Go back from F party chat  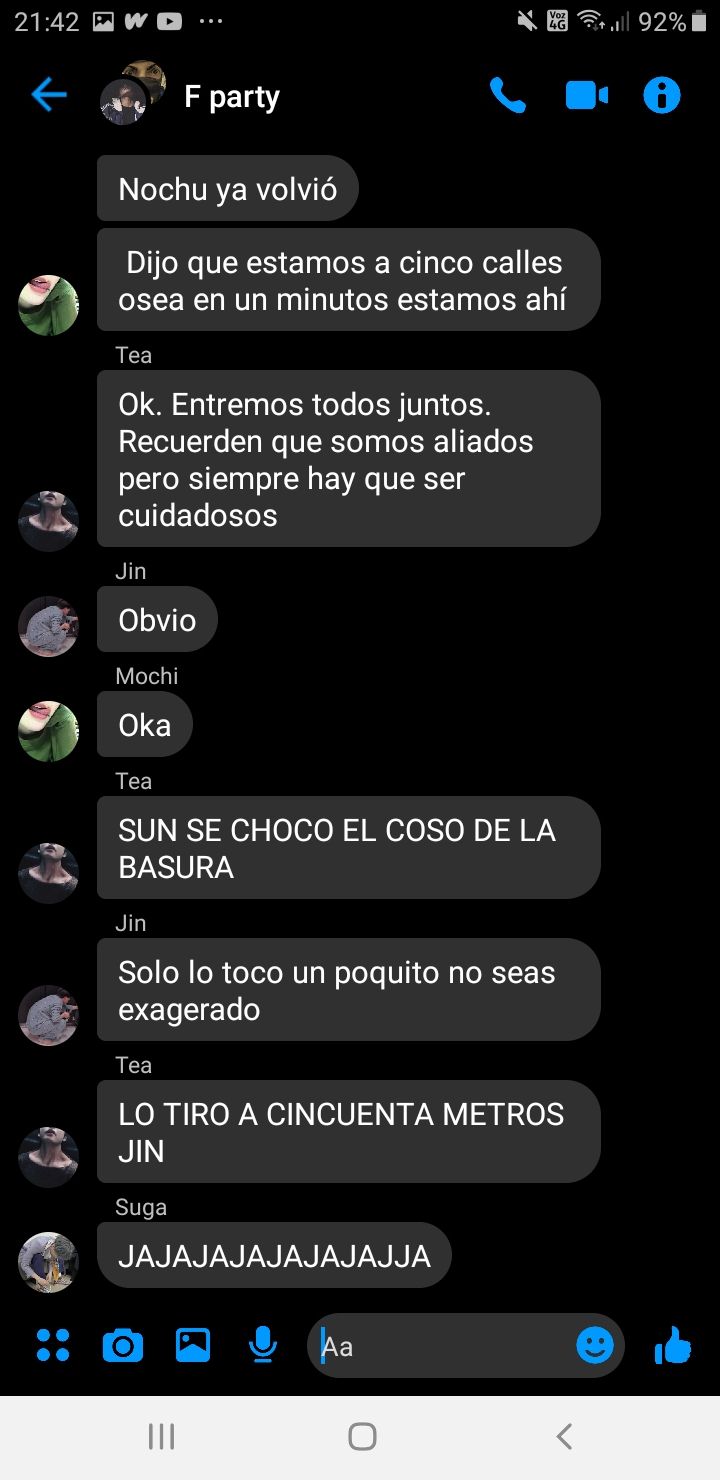point(48,96)
